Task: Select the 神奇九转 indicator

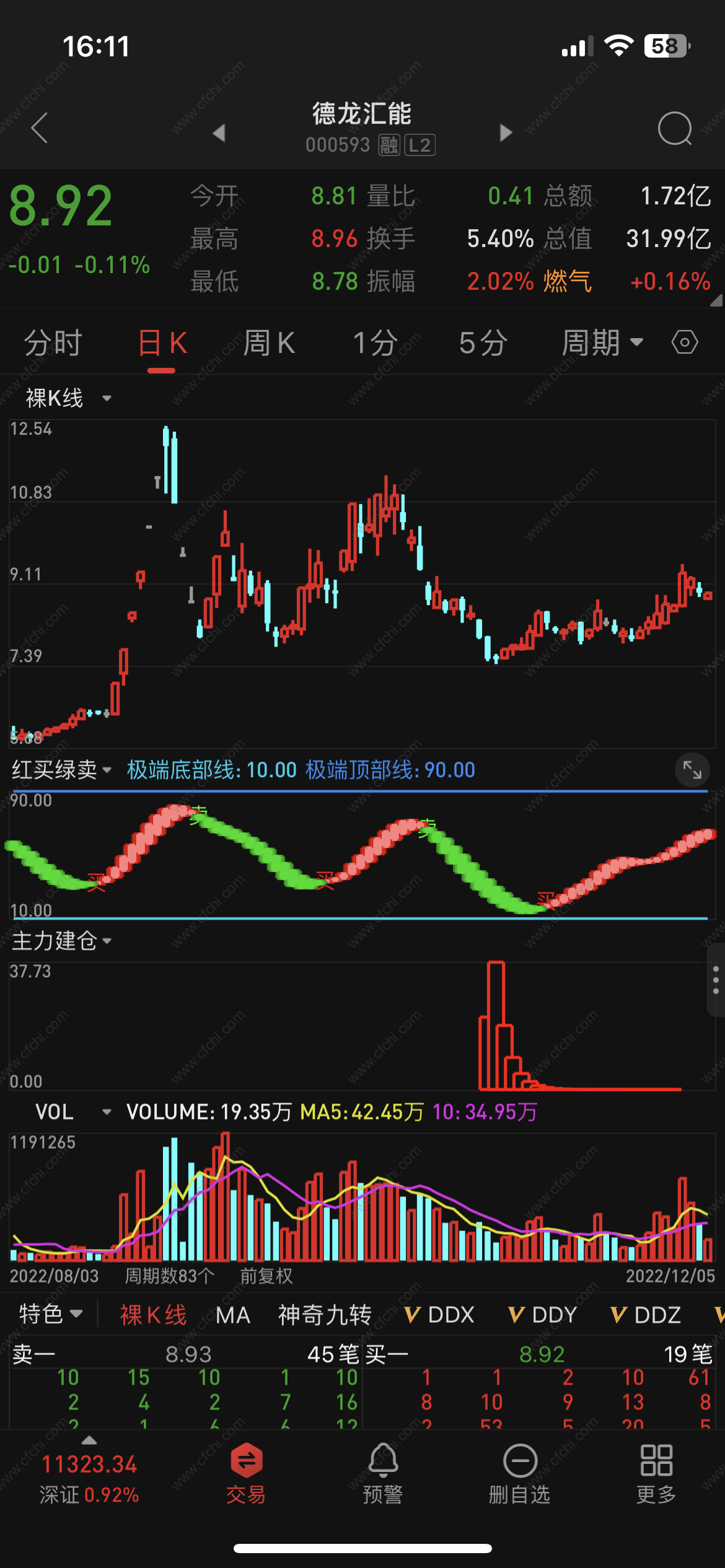Action: [x=325, y=1314]
